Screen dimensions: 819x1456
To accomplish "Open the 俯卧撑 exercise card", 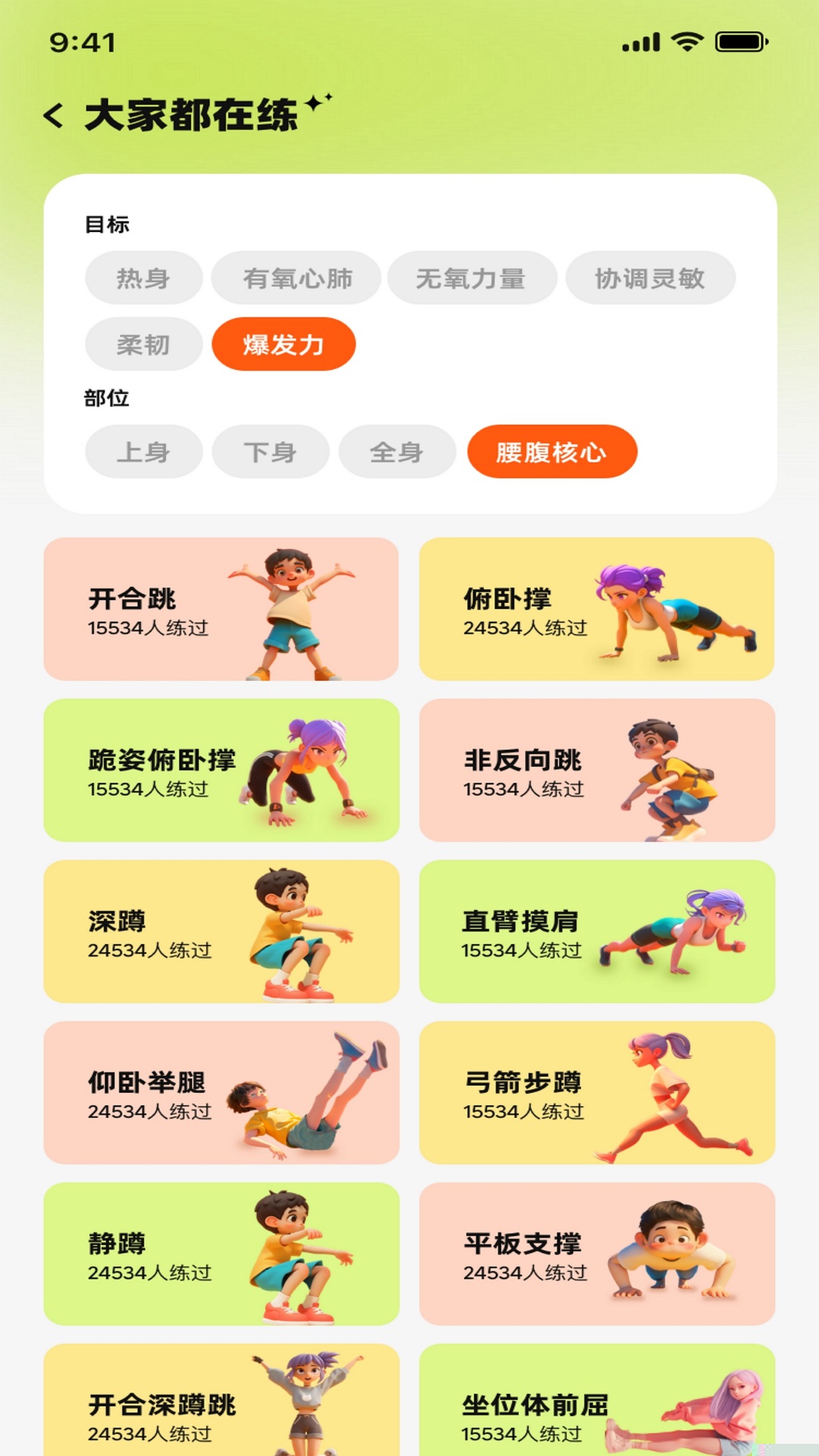I will coord(596,609).
